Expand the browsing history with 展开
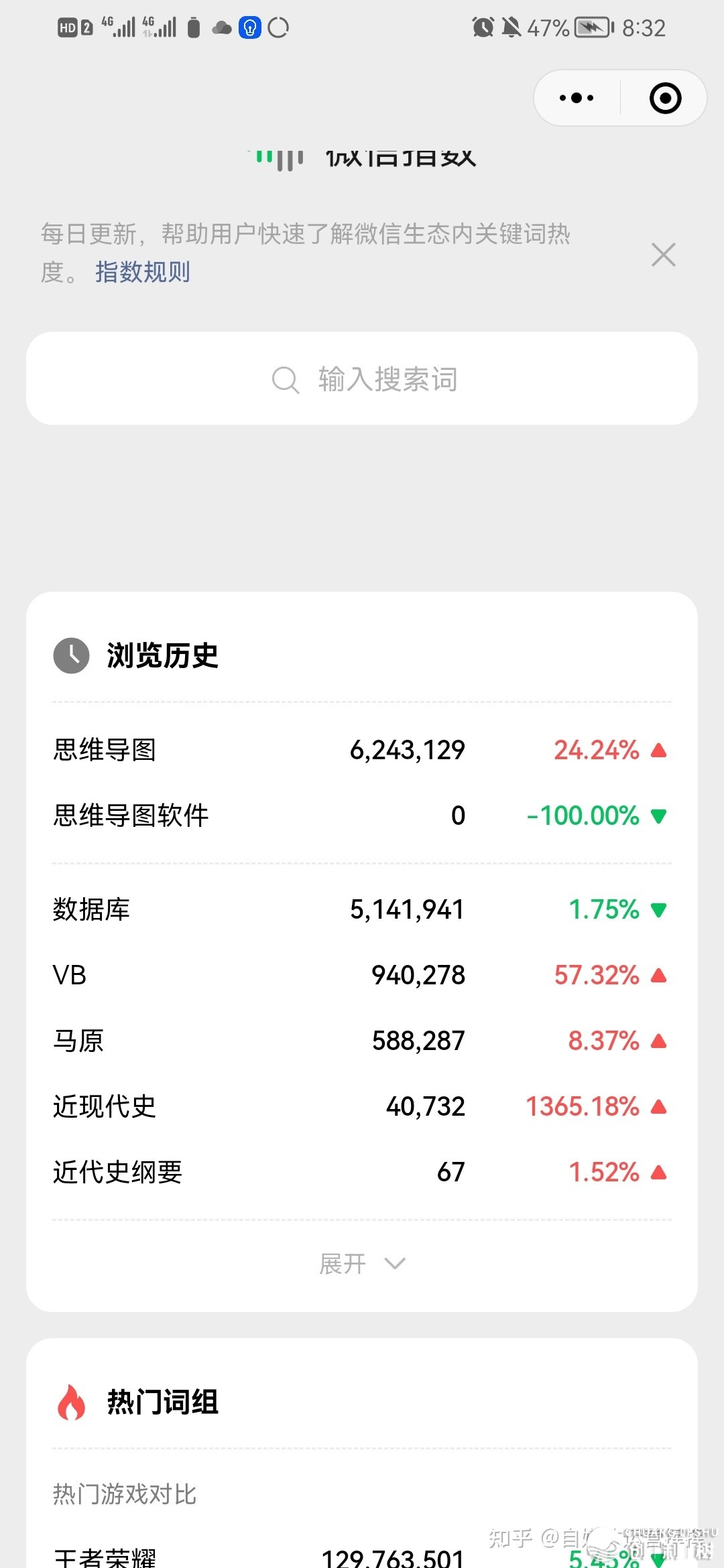Image resolution: width=724 pixels, height=1568 pixels. tap(362, 1264)
